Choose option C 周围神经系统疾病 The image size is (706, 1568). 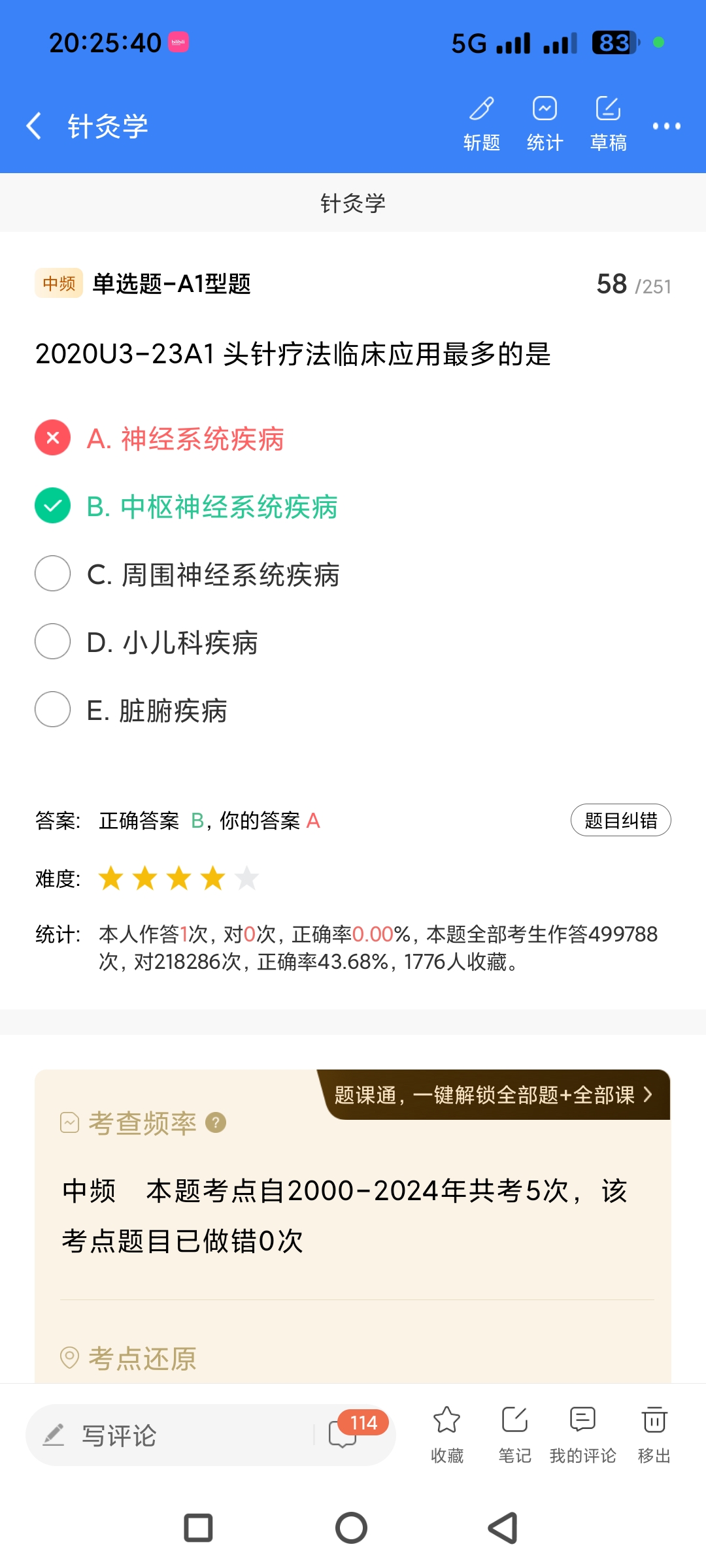(x=213, y=575)
